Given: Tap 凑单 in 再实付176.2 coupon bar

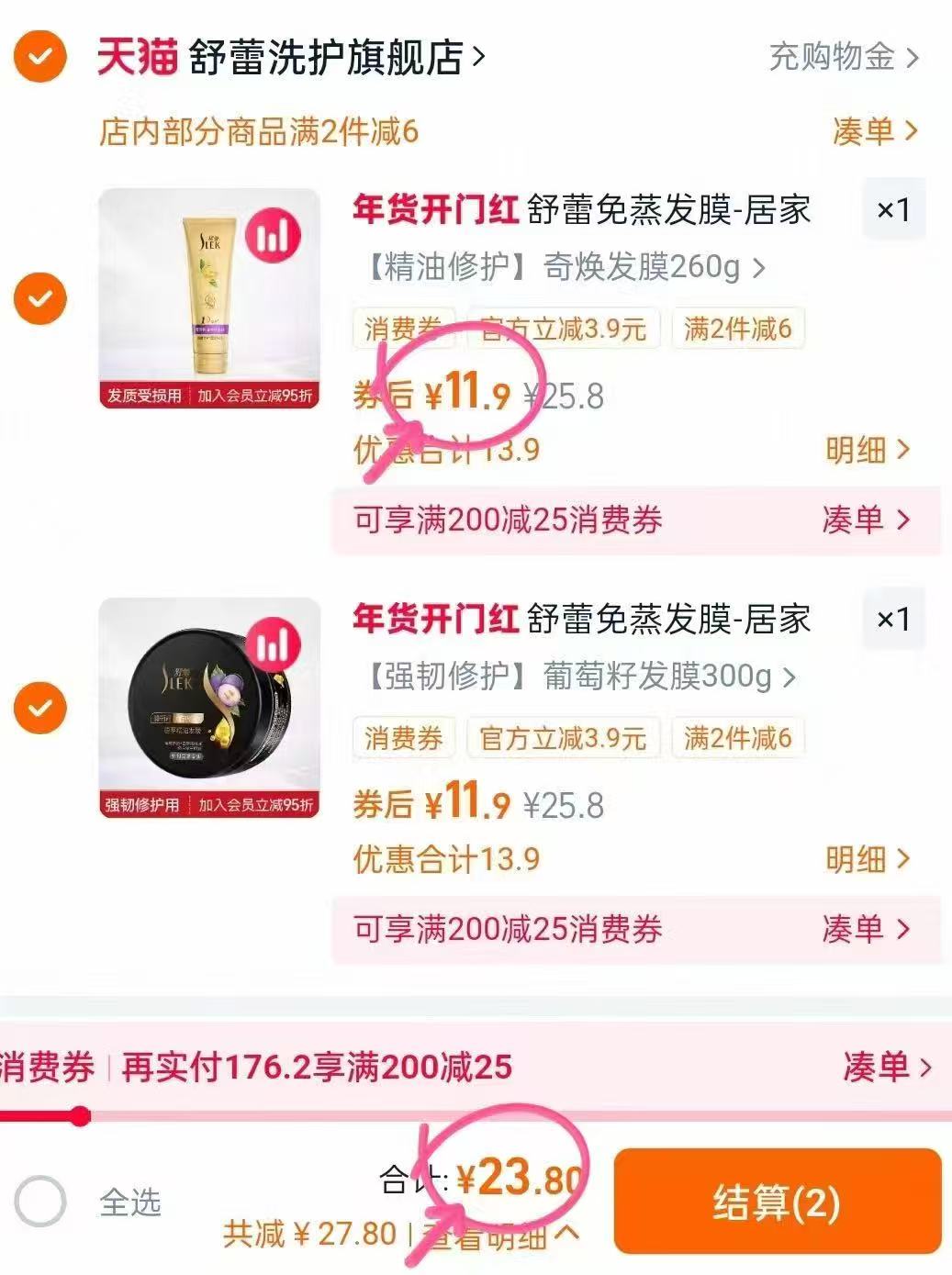Looking at the screenshot, I should [x=886, y=1067].
